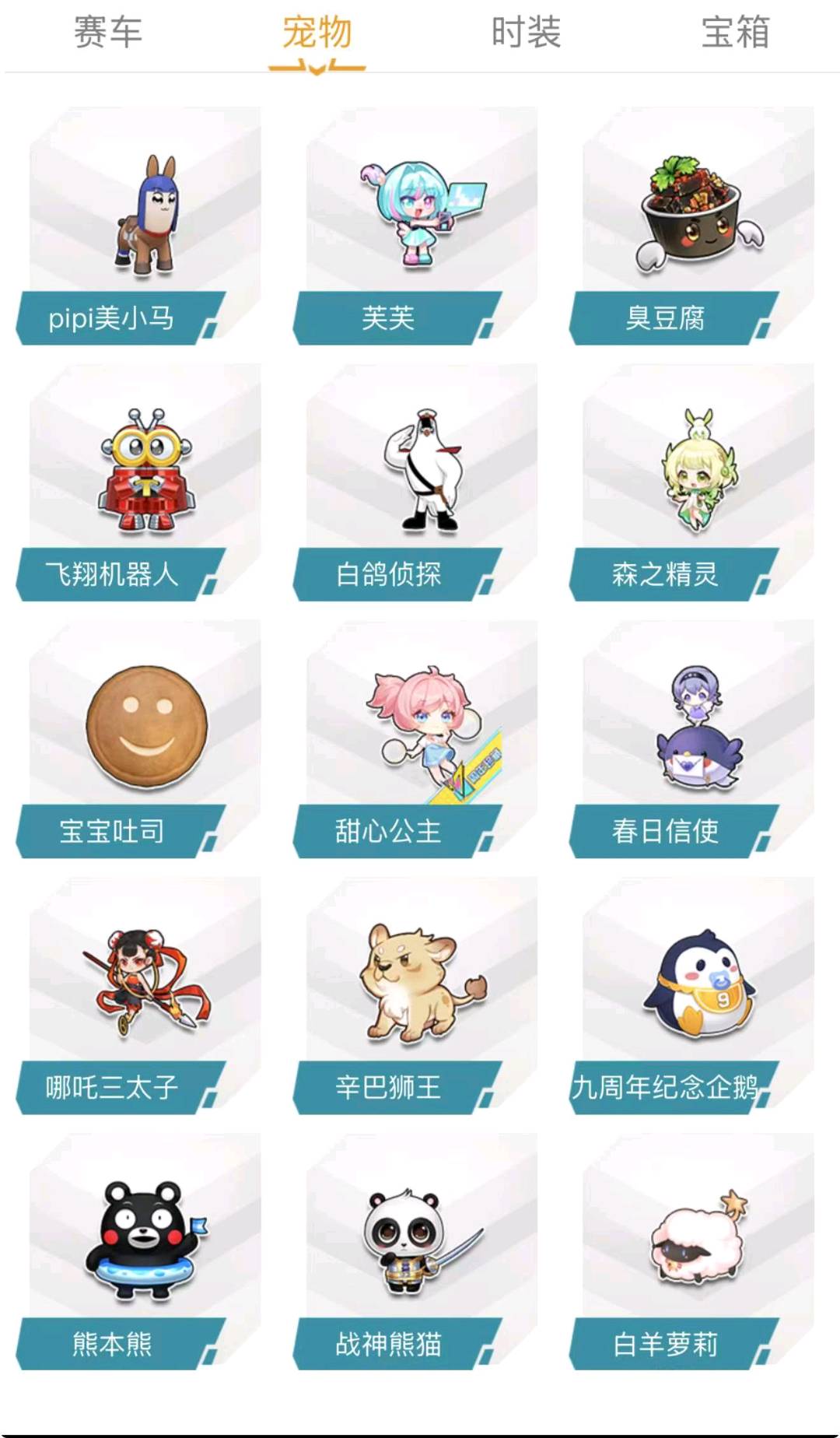Screen dimensions: 840x1438
Task: Open the 宝宝吐司 pet card
Action: tap(140, 739)
